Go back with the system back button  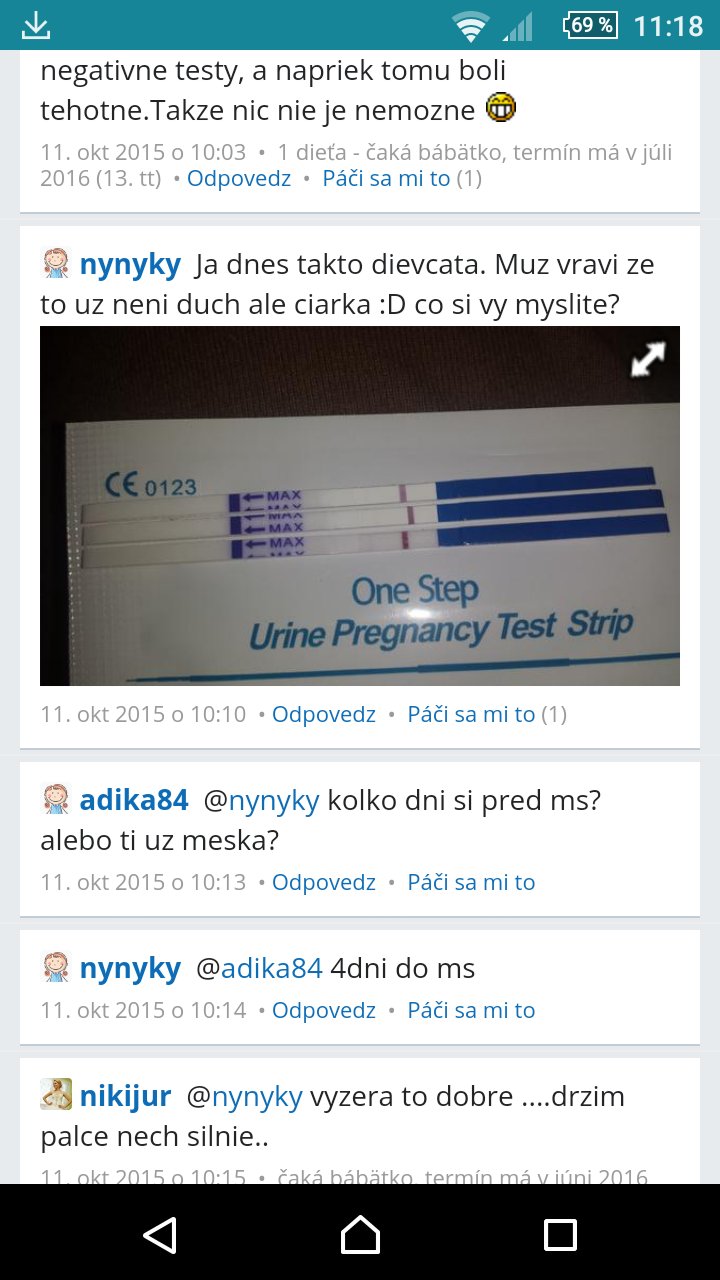(160, 1234)
